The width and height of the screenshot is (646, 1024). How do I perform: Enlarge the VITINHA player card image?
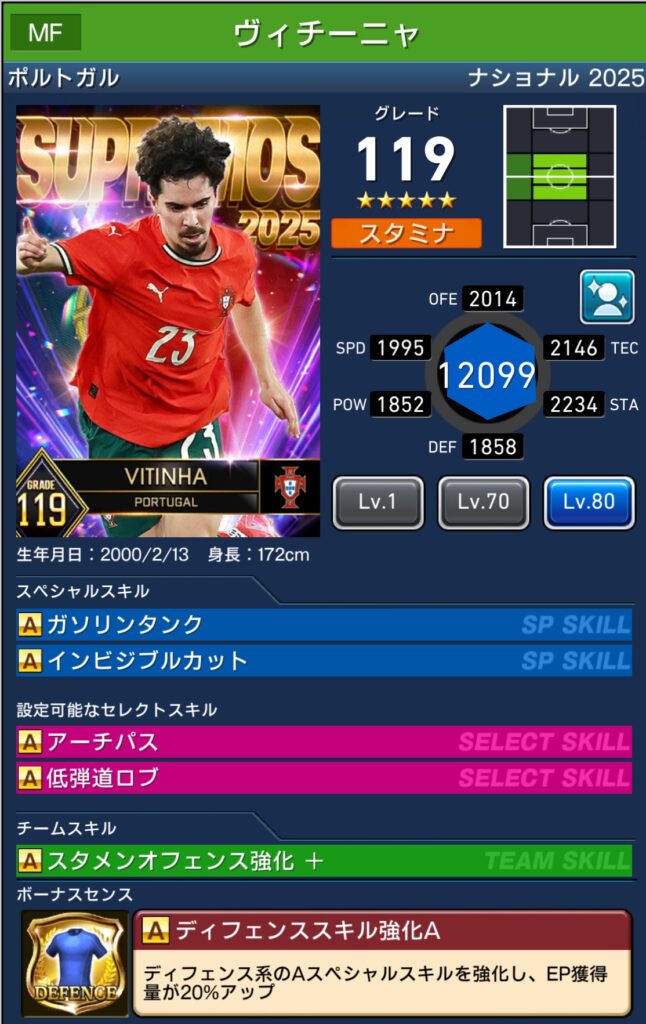(168, 320)
